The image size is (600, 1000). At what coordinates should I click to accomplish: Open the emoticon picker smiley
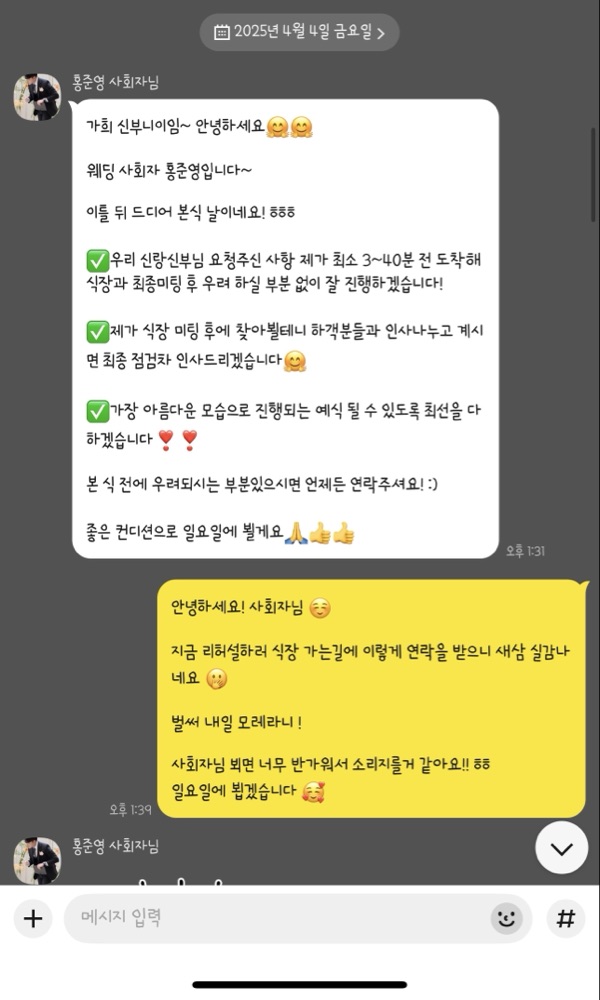(507, 918)
